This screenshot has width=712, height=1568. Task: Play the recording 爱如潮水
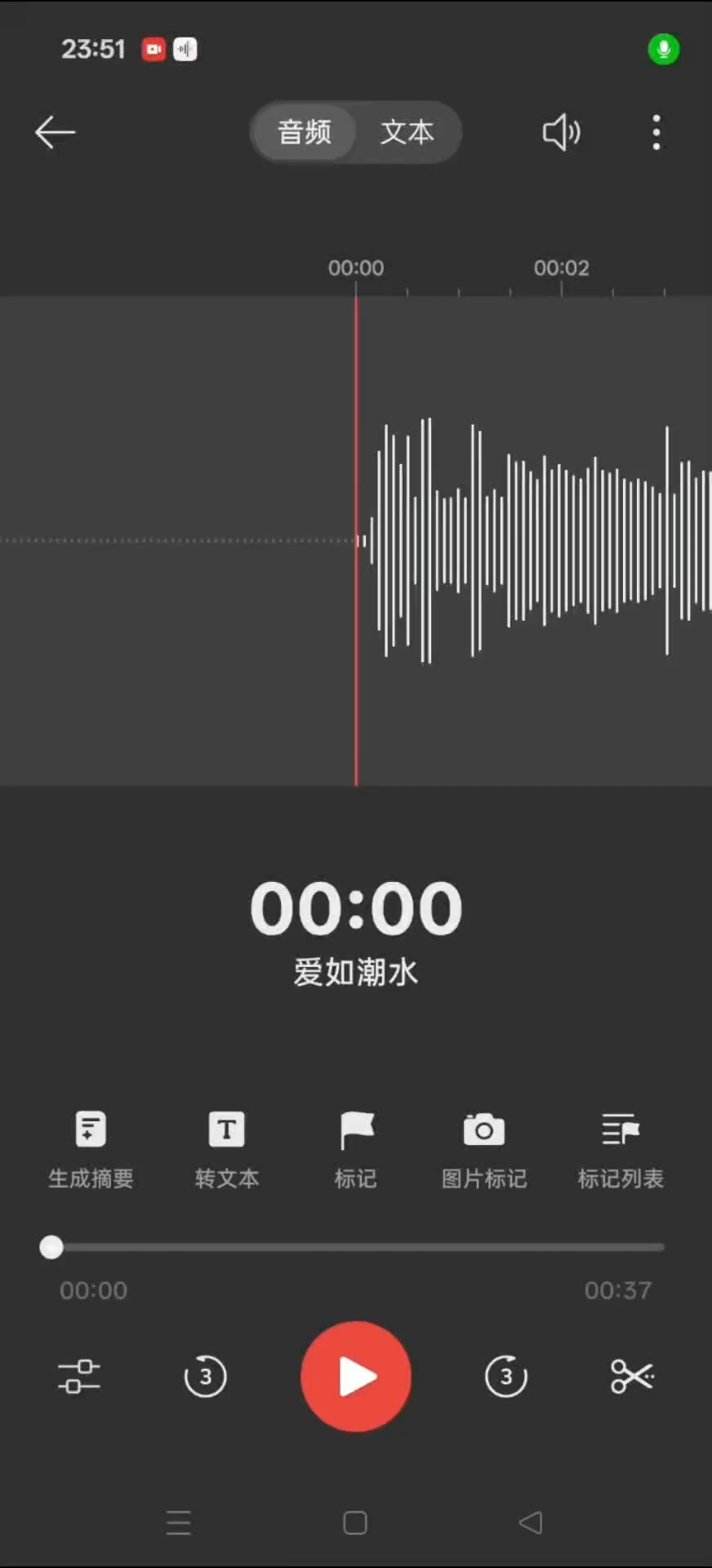356,1377
